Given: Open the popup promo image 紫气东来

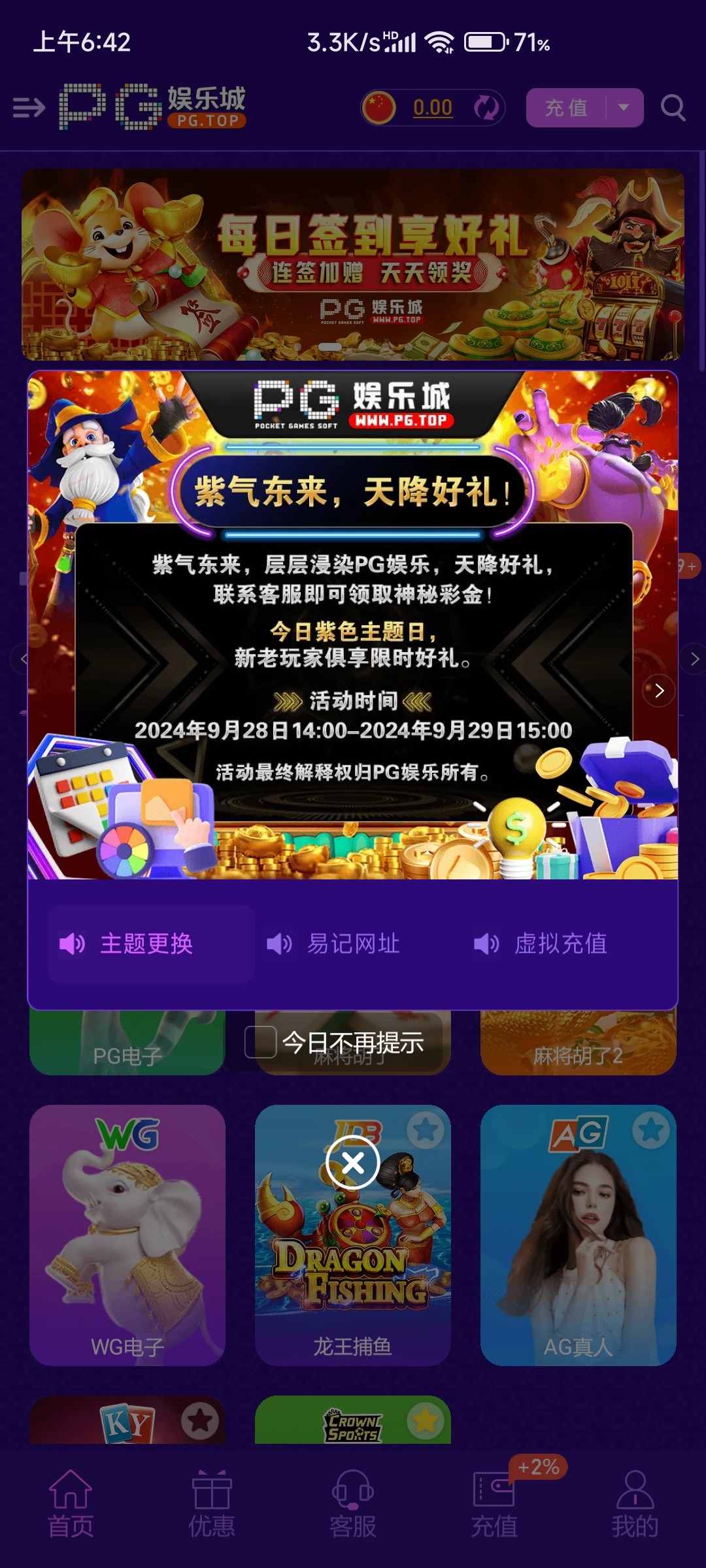Looking at the screenshot, I should (353, 625).
